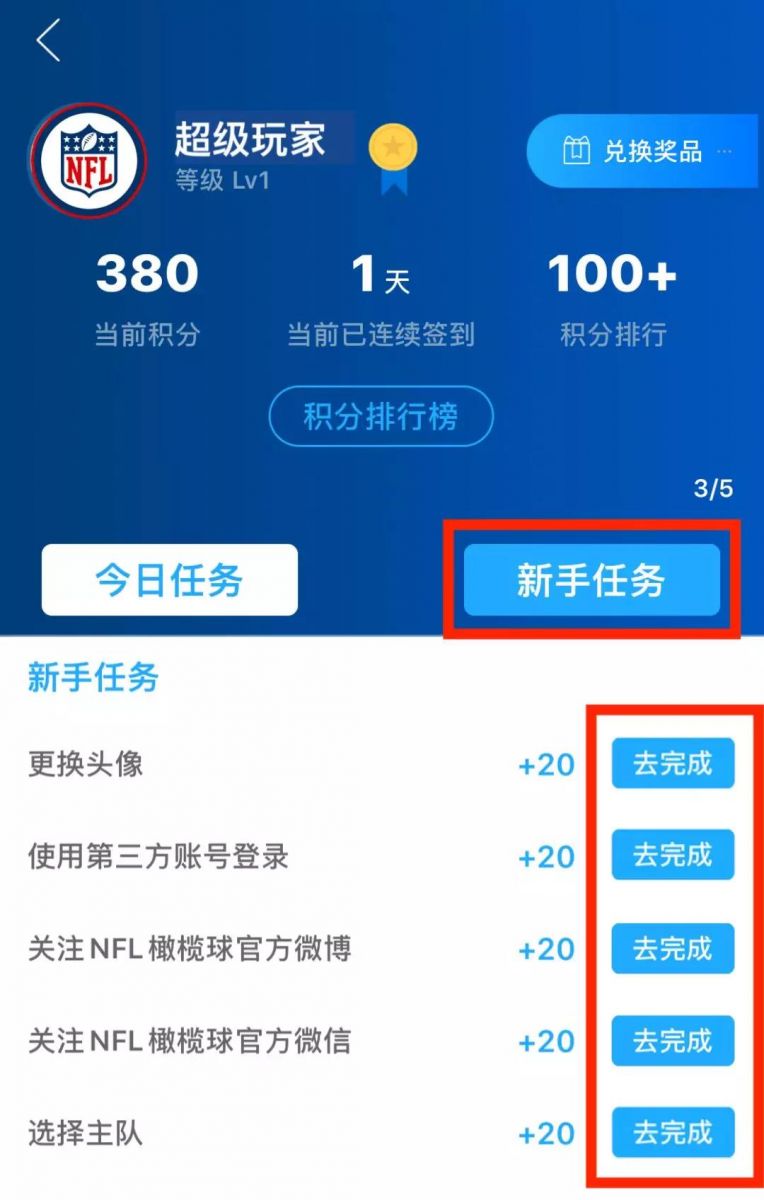Image resolution: width=764 pixels, height=1200 pixels.
Task: Switch to the 今日任务 tab
Action: 169,580
